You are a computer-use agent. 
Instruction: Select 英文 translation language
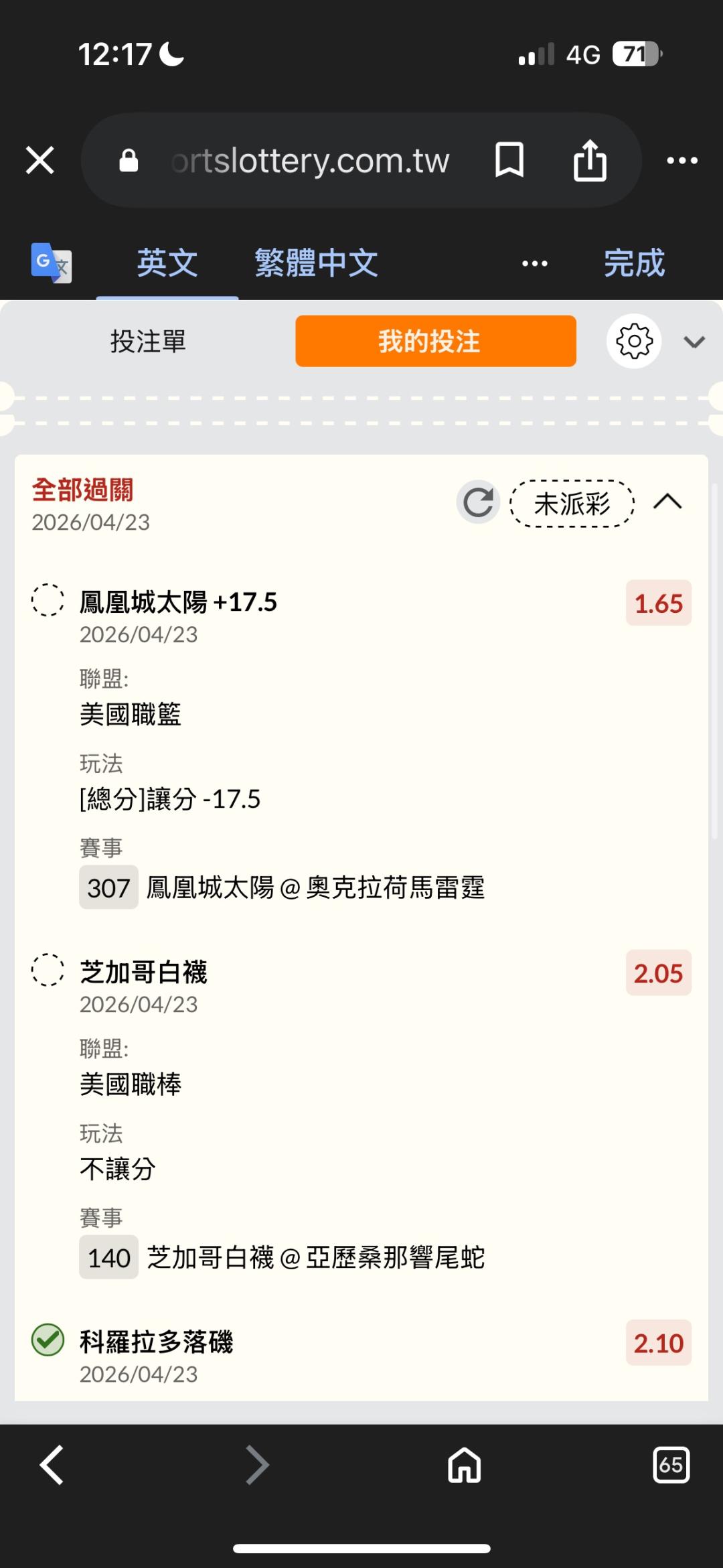pyautogui.click(x=167, y=263)
